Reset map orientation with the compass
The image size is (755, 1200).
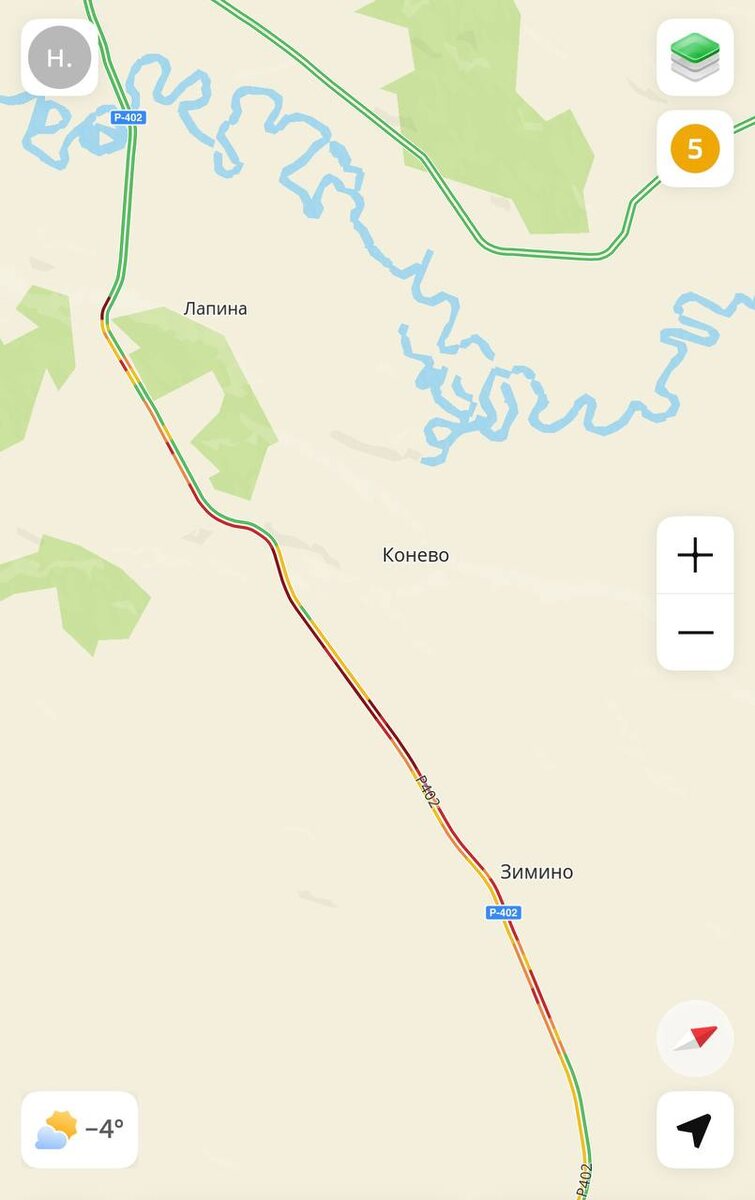(x=695, y=1038)
